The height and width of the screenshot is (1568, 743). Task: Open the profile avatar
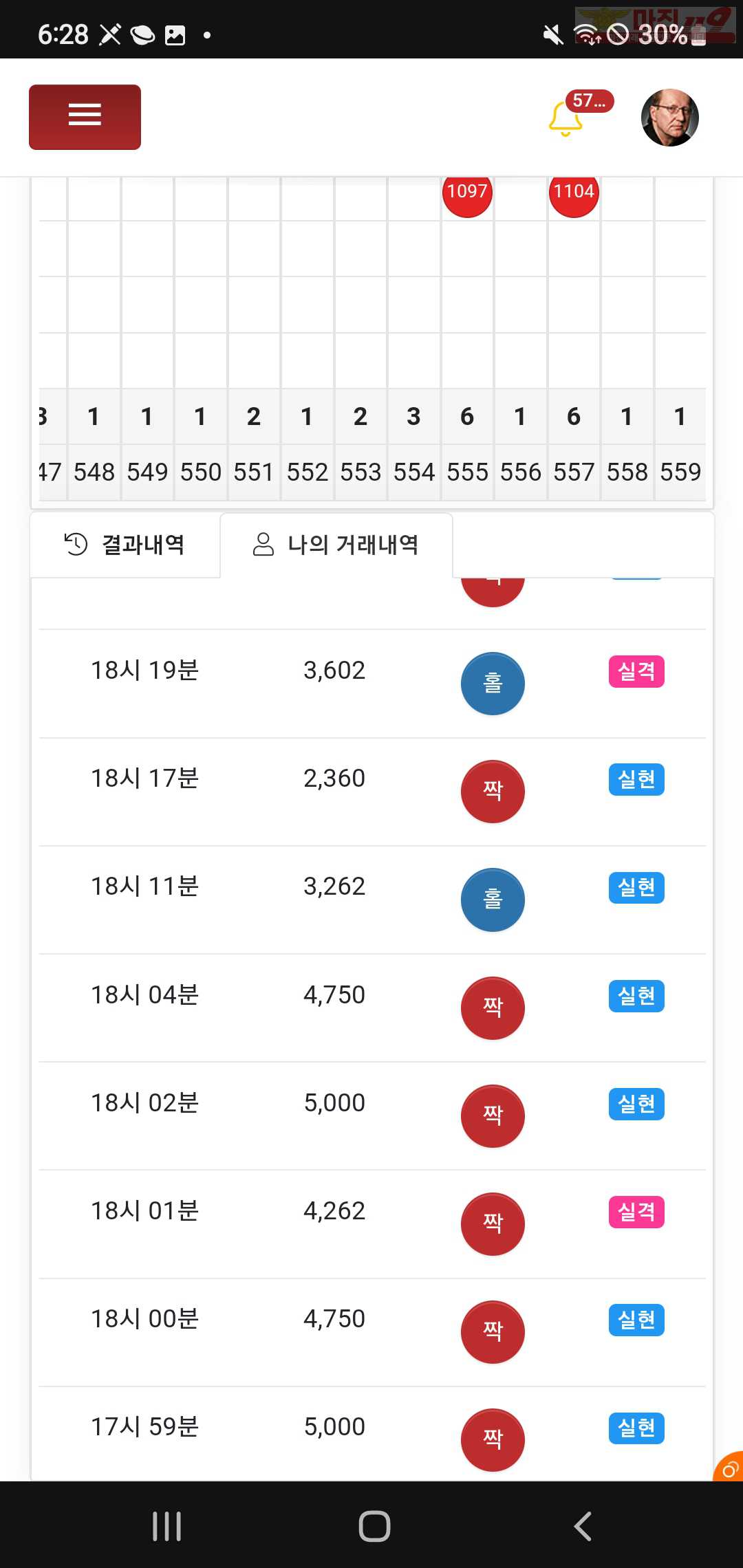click(x=669, y=117)
